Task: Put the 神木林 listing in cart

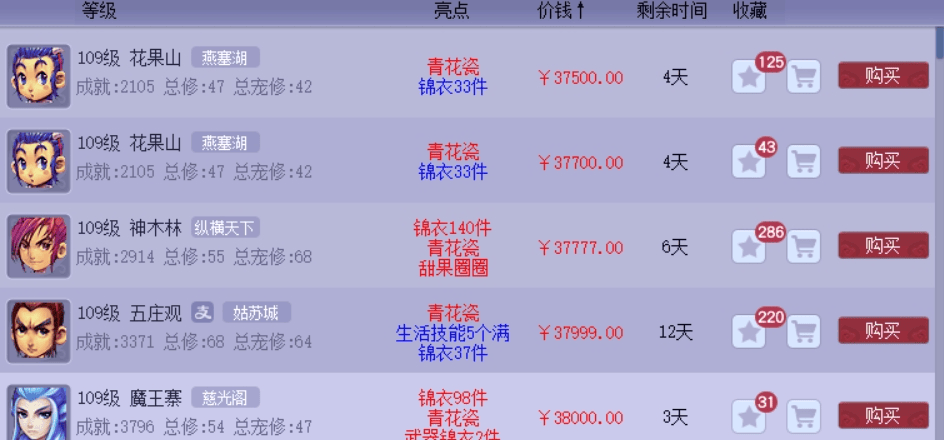Action: coord(803,246)
